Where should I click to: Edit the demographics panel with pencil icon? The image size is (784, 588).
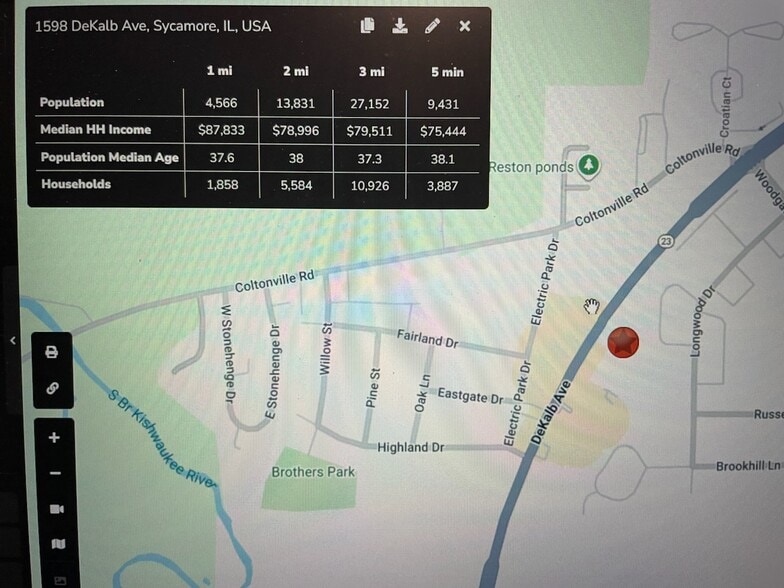tap(432, 26)
